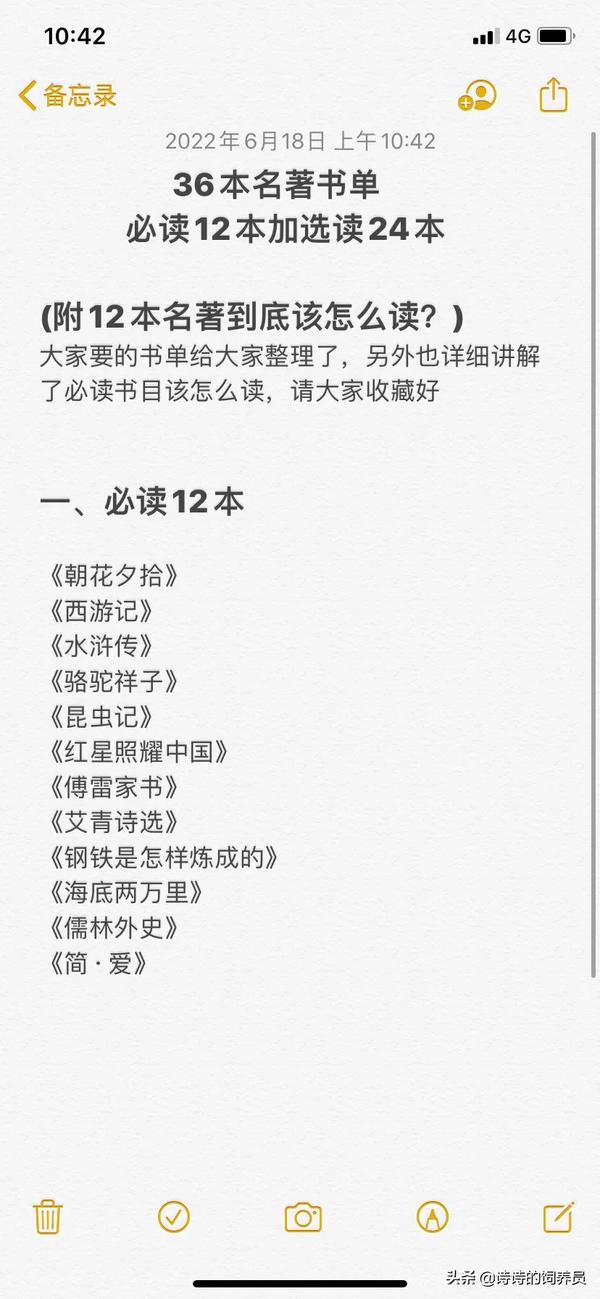Add a checklist to the note
Image resolution: width=600 pixels, height=1299 pixels.
(x=174, y=1217)
